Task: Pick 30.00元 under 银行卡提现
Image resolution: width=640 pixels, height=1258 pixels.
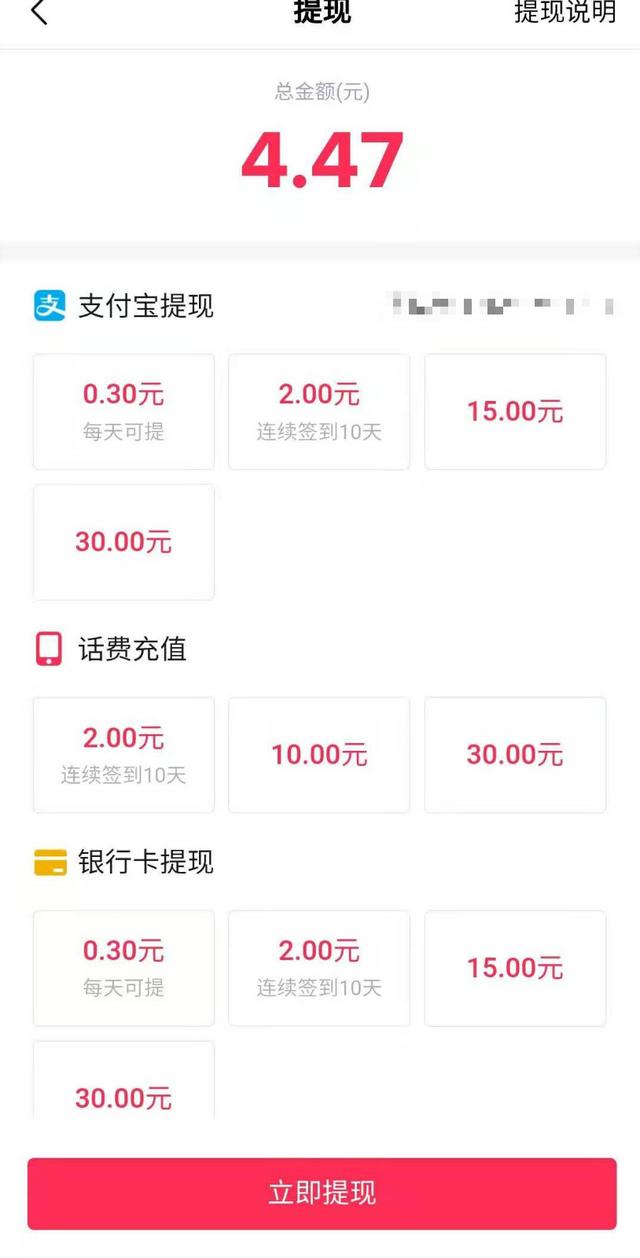Action: 124,1085
